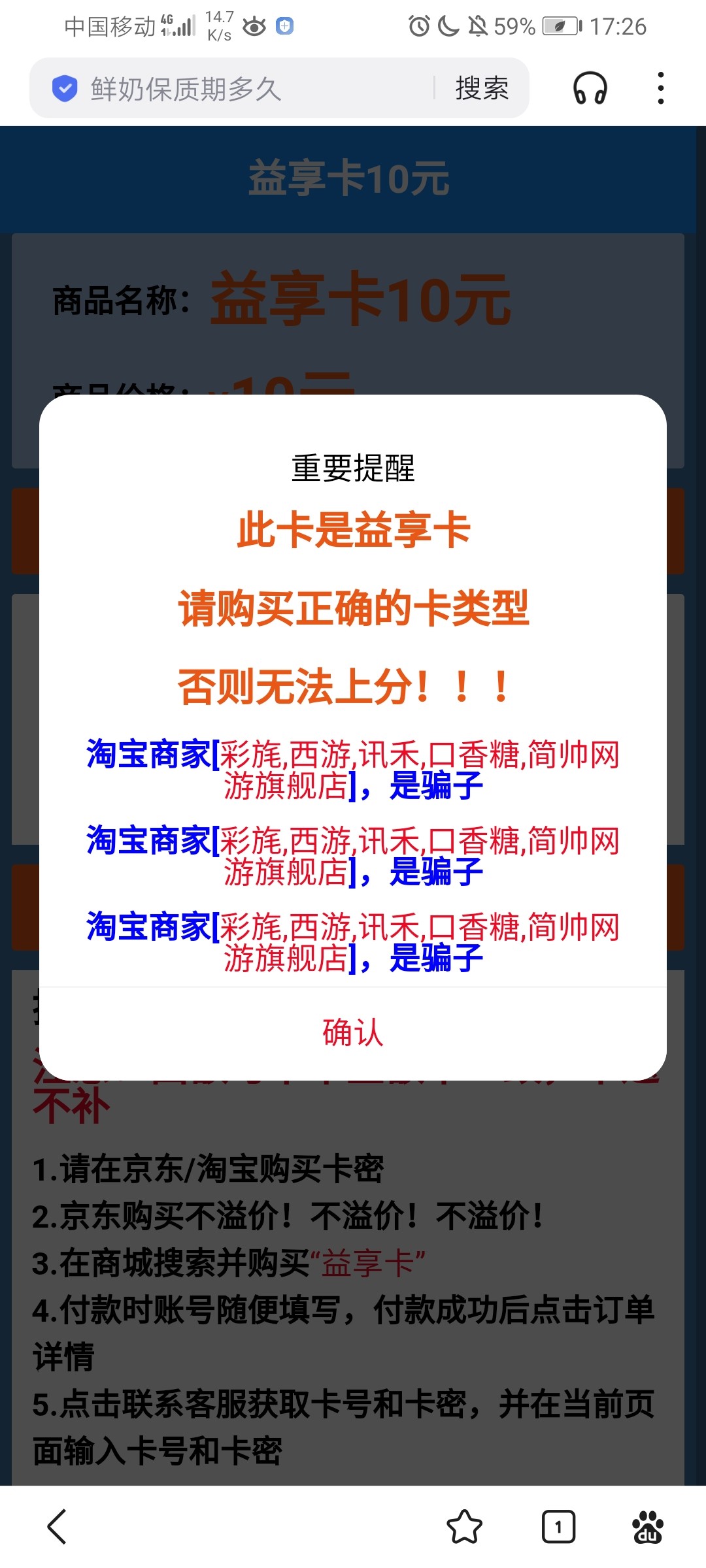Go to Baidu home via paw icon
Screen dimensions: 706x1568
(647, 1527)
